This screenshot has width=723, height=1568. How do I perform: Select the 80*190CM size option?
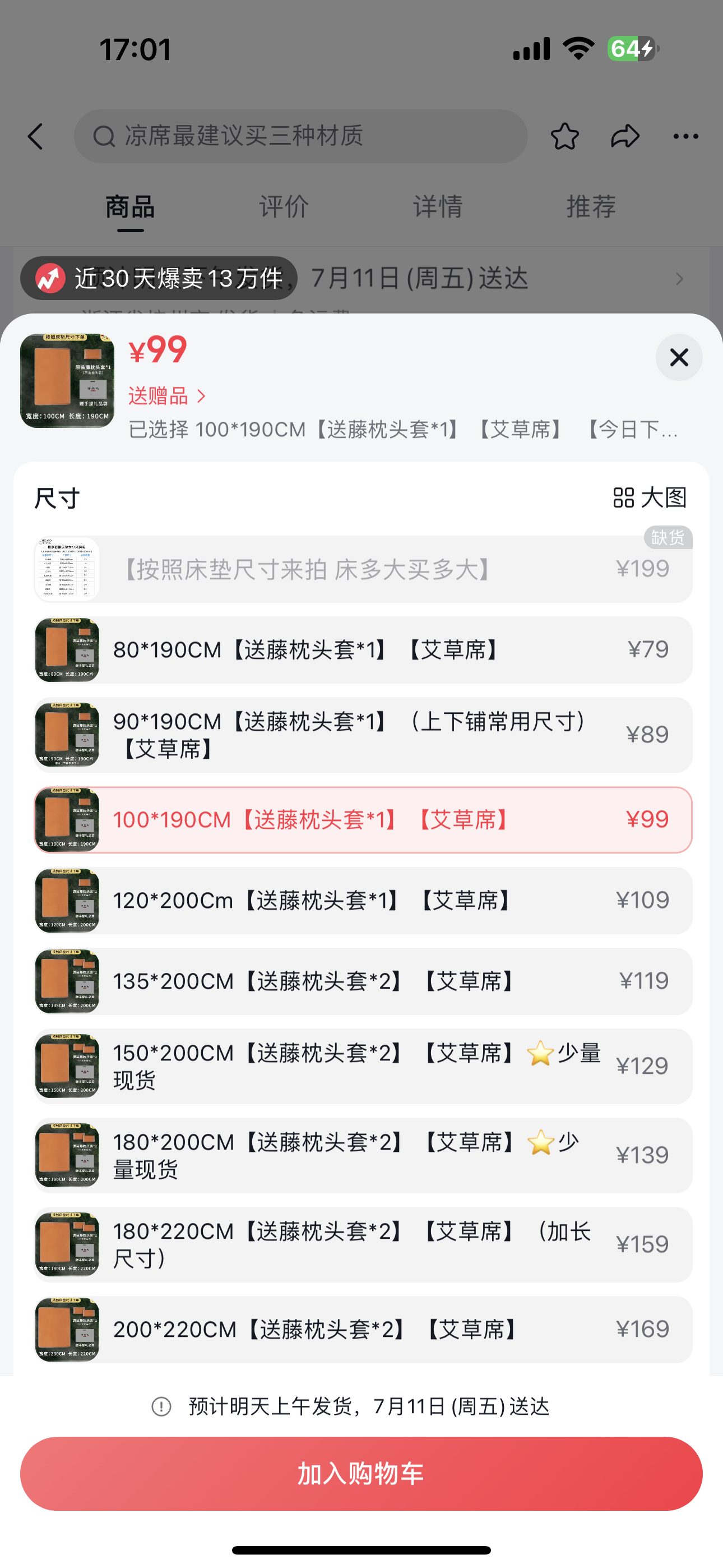tap(363, 649)
